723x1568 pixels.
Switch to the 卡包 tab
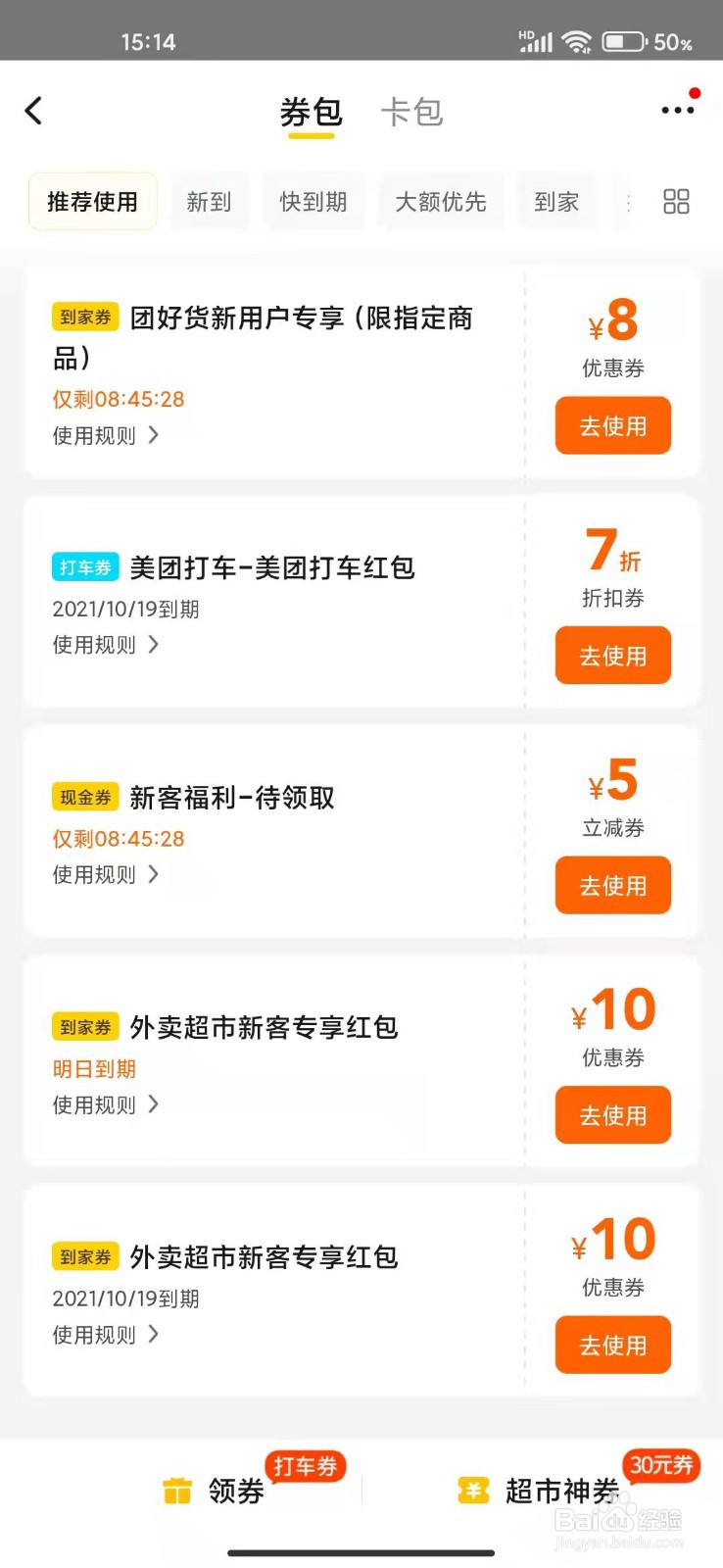[412, 112]
